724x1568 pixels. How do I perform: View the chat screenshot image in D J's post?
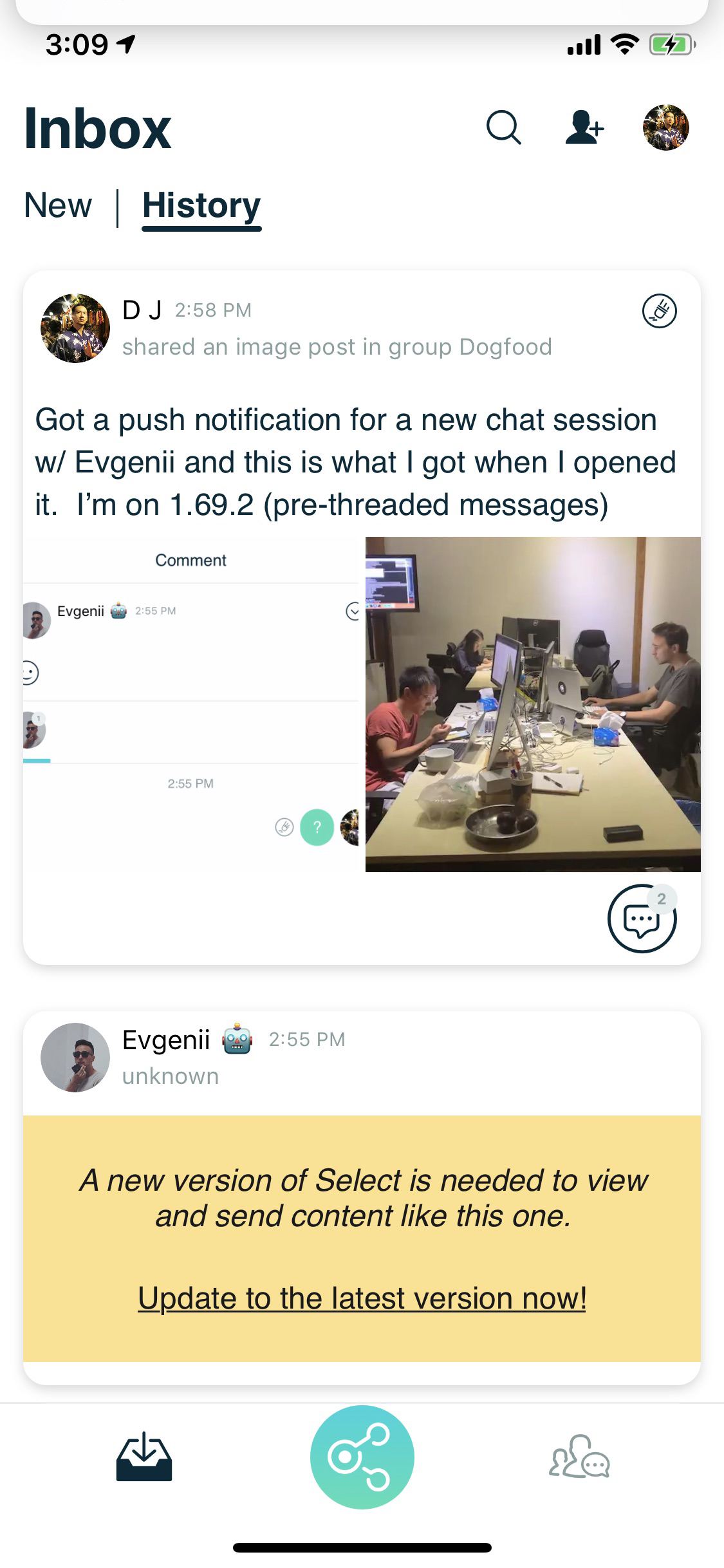point(192,704)
